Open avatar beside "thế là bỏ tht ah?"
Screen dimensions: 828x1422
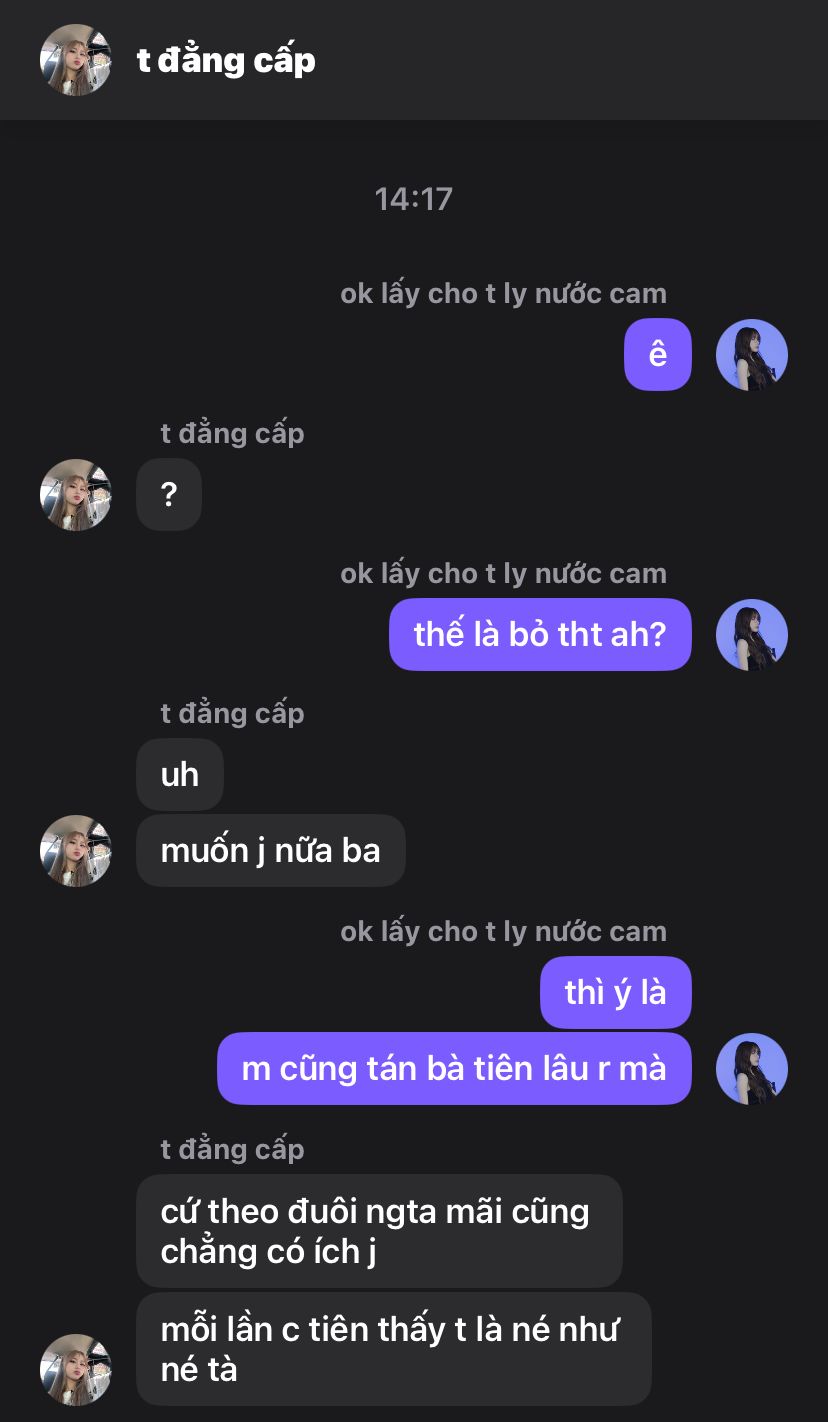[752, 635]
